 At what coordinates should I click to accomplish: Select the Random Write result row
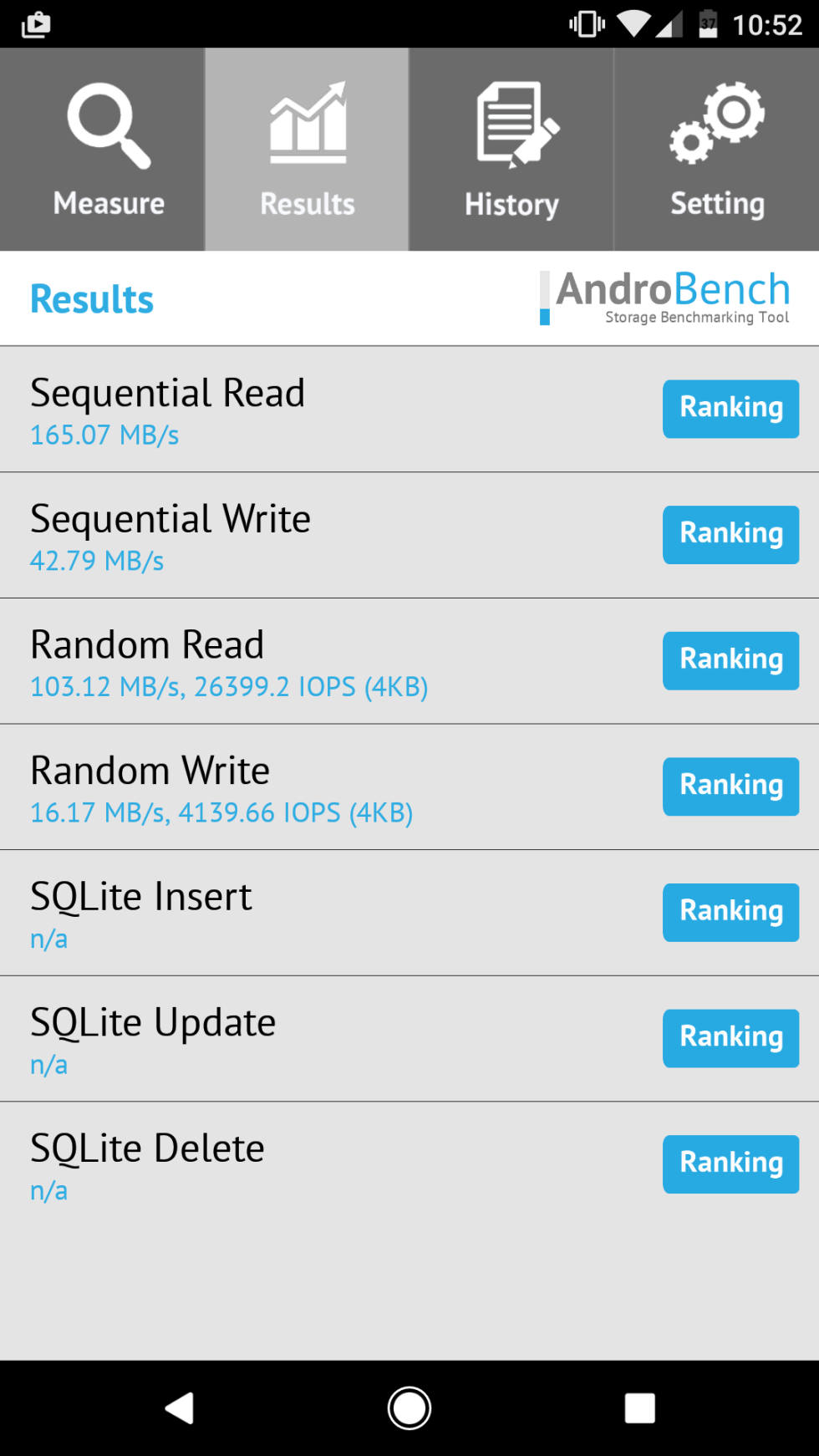click(251, 786)
